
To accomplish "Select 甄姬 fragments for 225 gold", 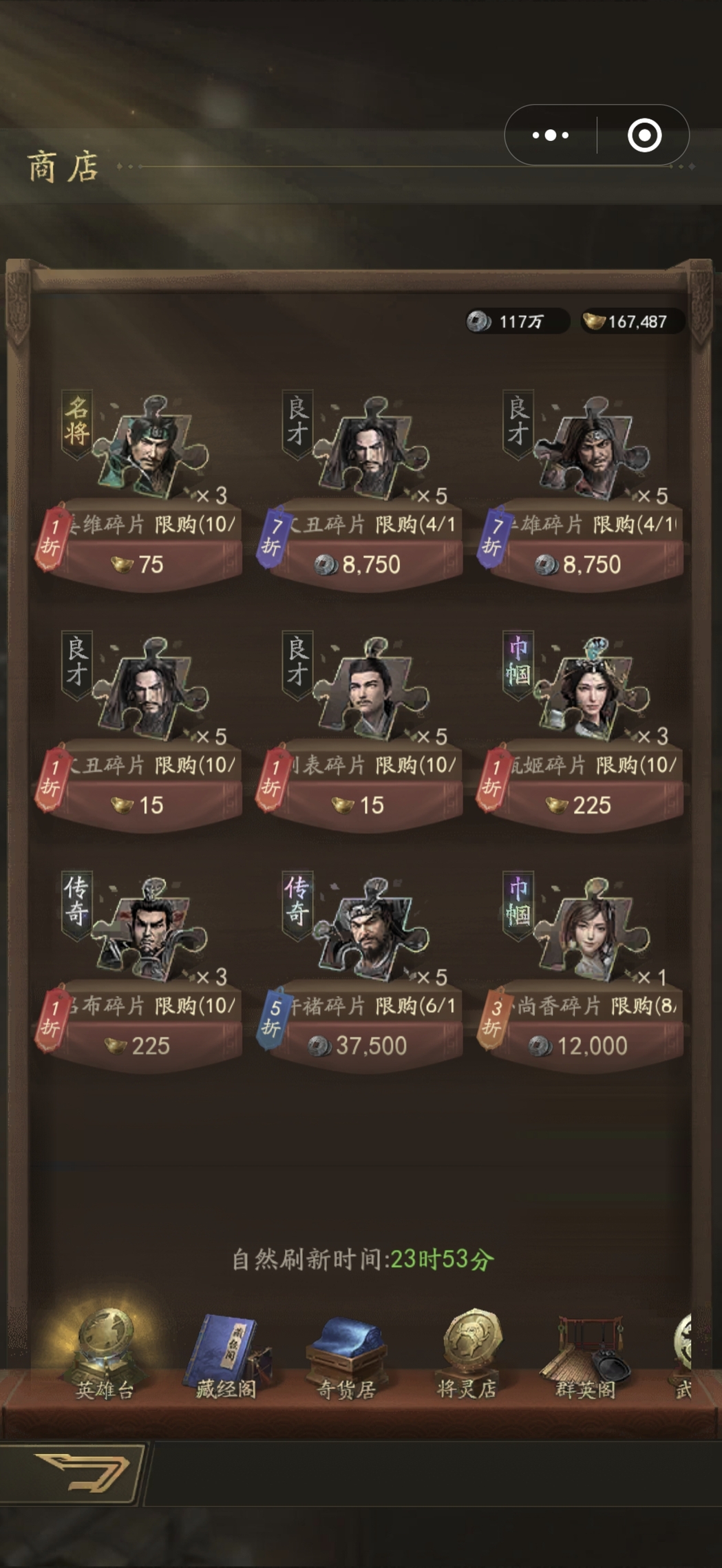I will [580, 804].
